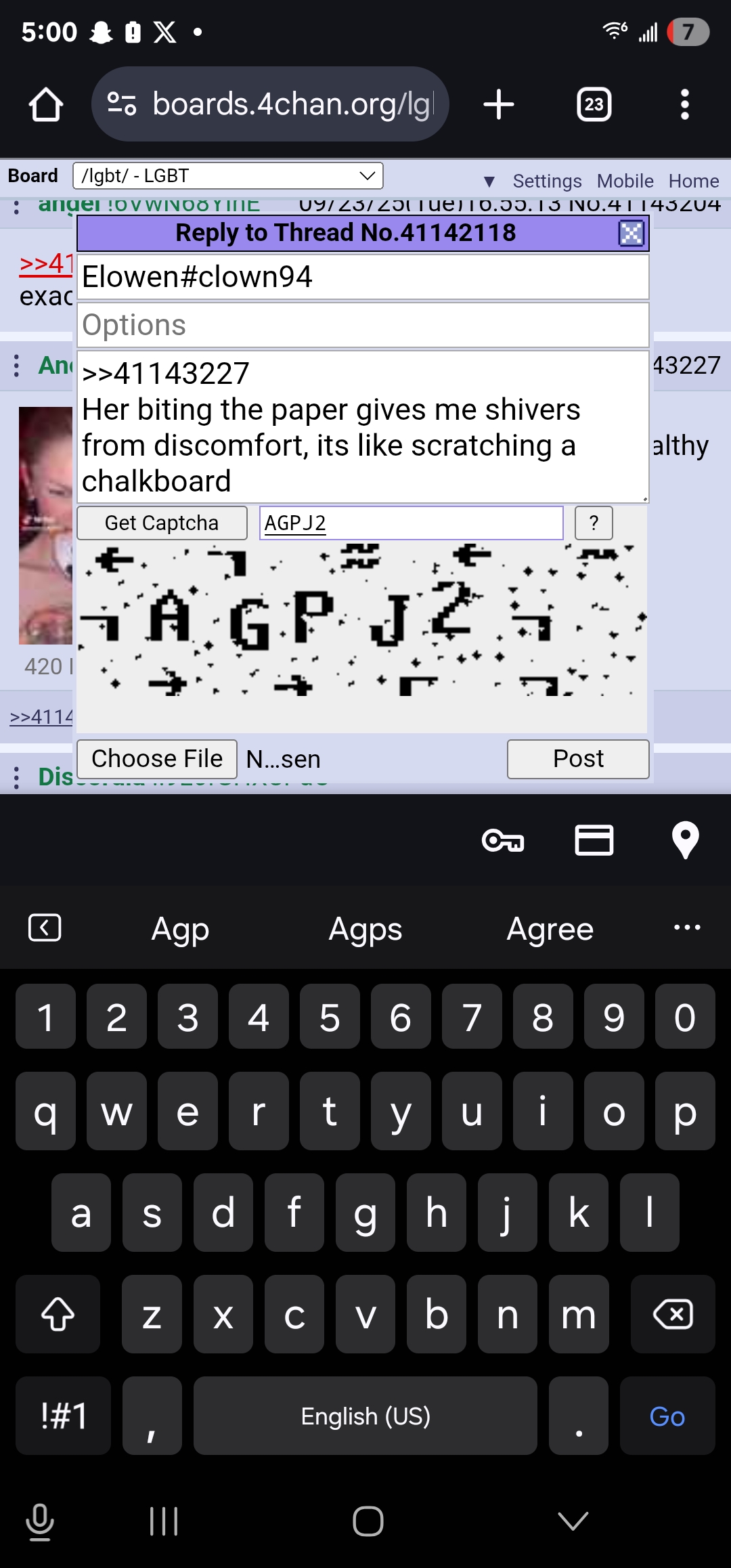Go to the Home link
The image size is (731, 1568).
point(694,181)
